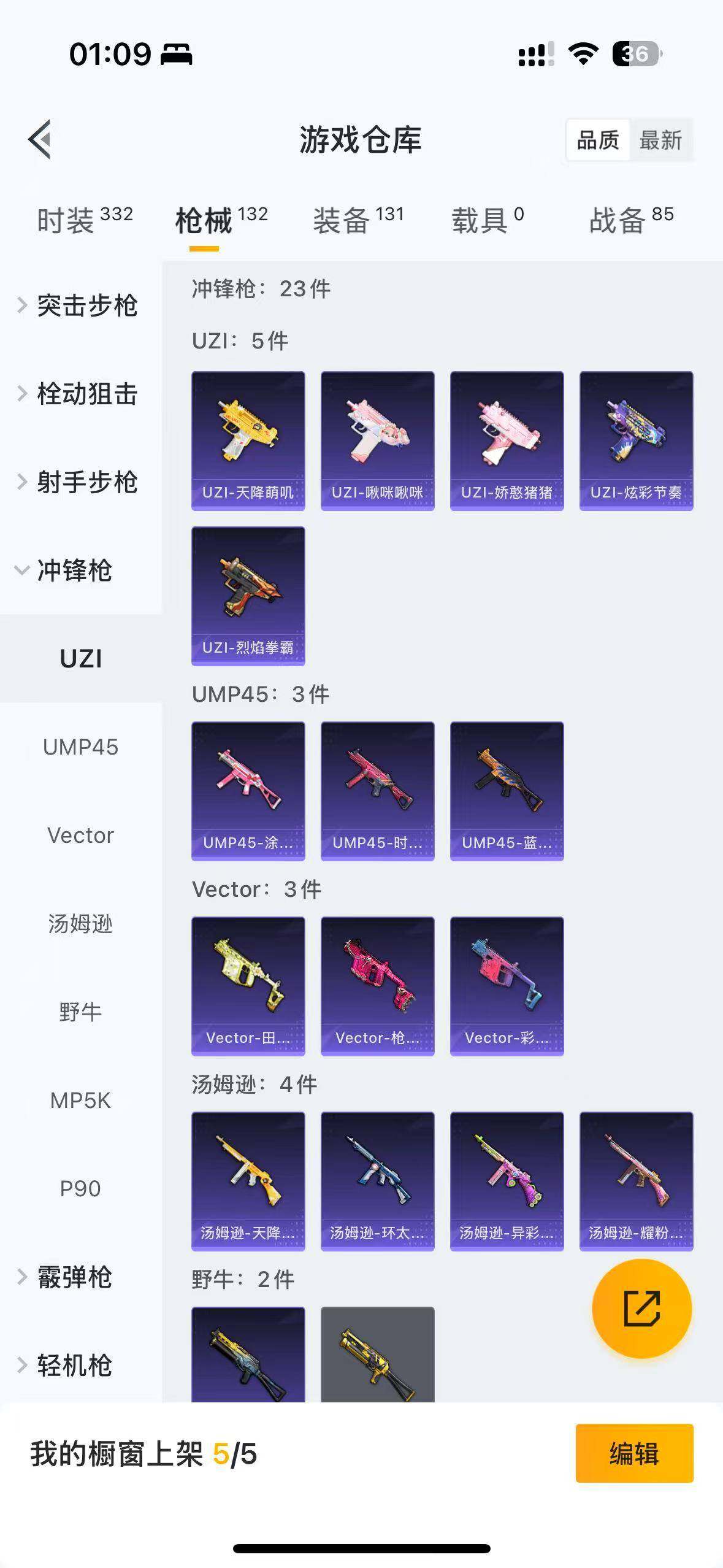Jump to MP5K in the side list

pyautogui.click(x=80, y=1101)
